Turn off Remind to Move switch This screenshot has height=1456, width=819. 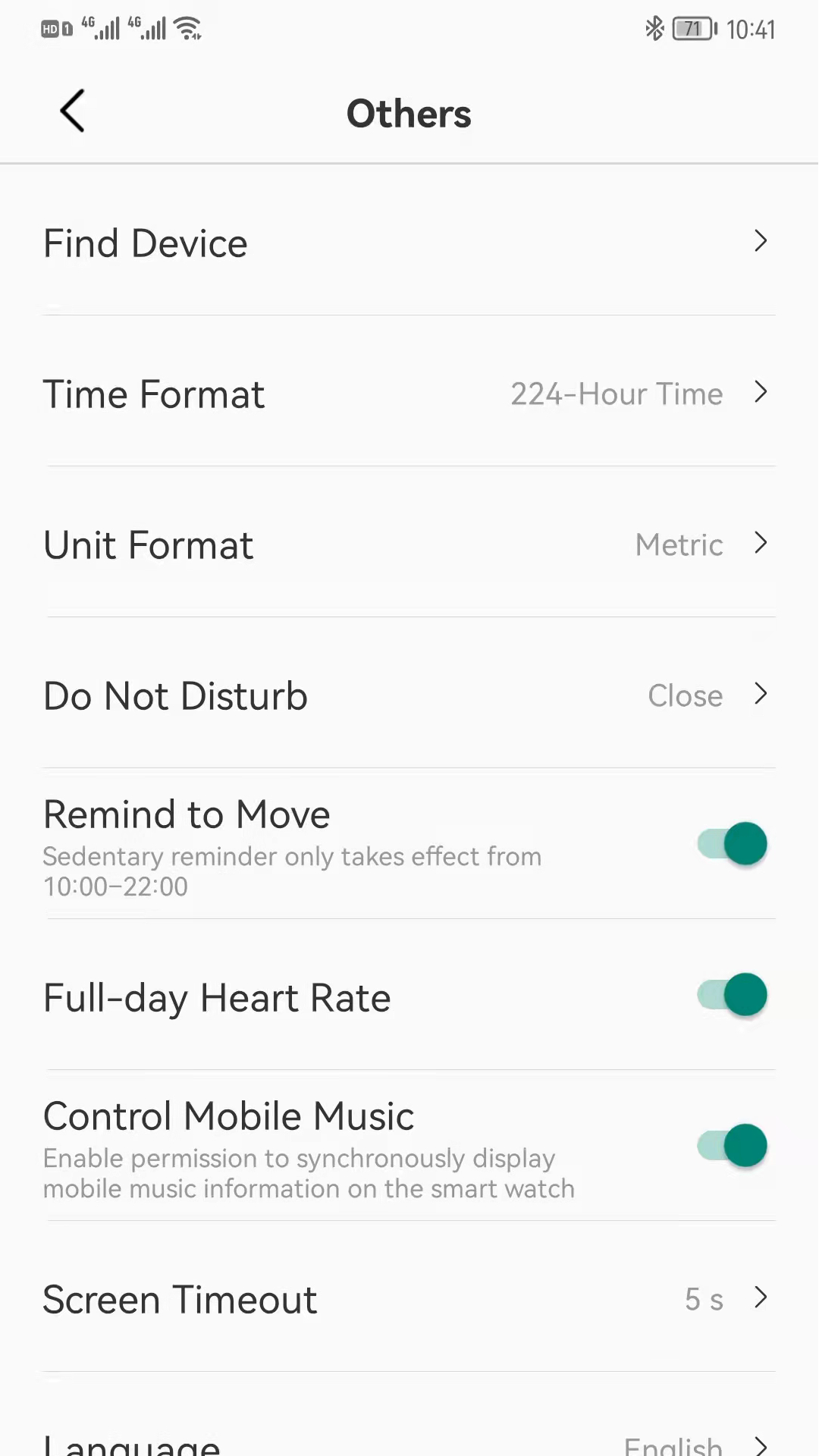[733, 843]
